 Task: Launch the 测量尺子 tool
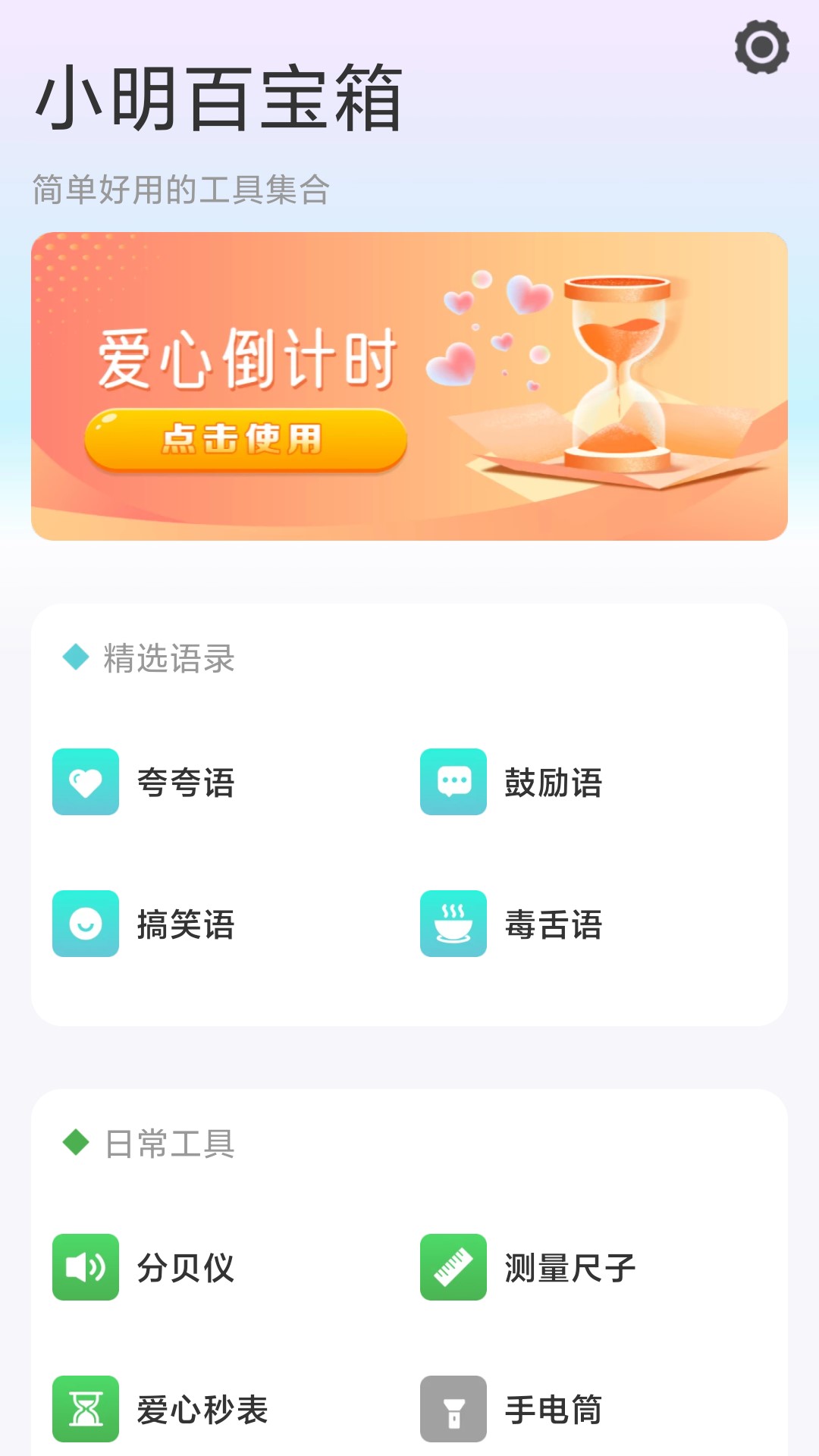point(528,1267)
